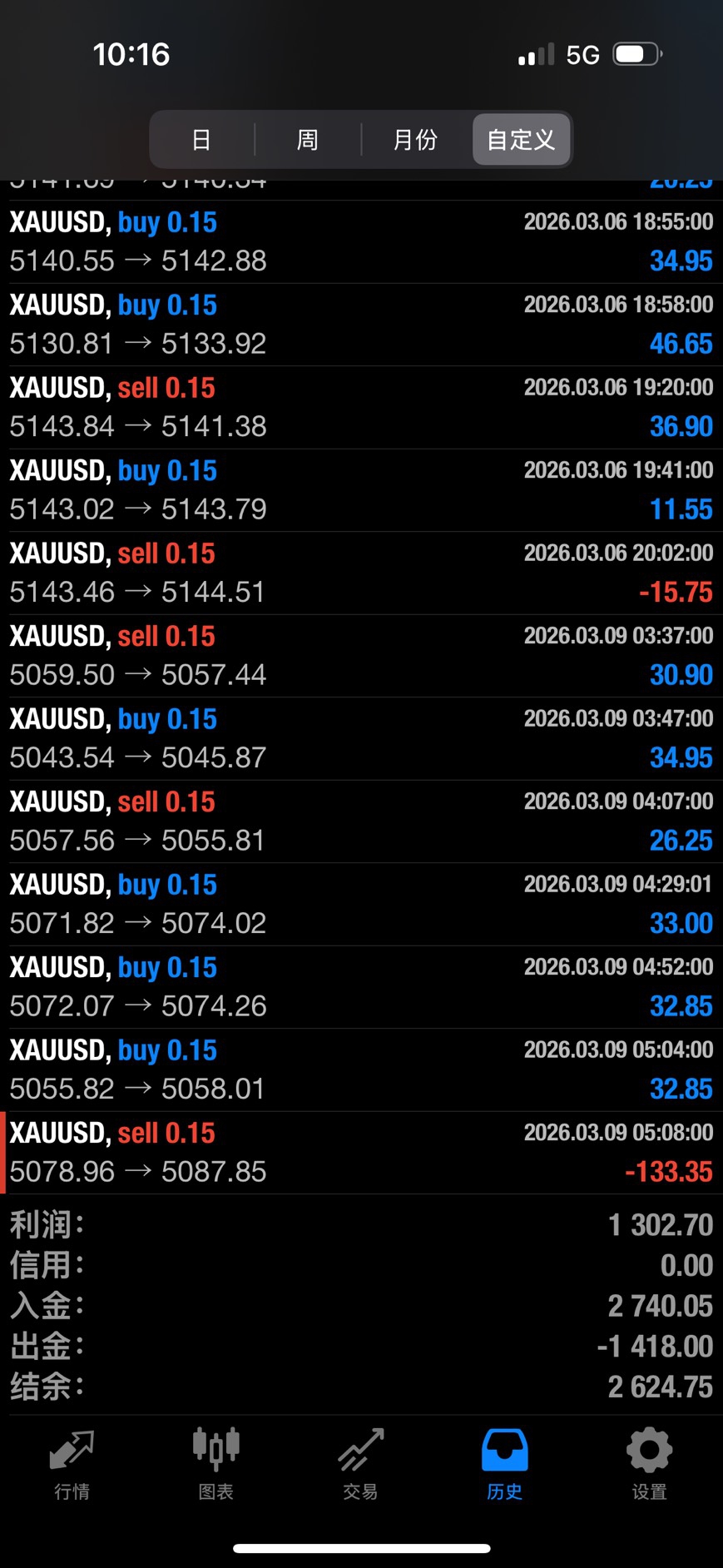Expand the buy trade closed at 18:58:00
The image size is (723, 1568).
361,325
